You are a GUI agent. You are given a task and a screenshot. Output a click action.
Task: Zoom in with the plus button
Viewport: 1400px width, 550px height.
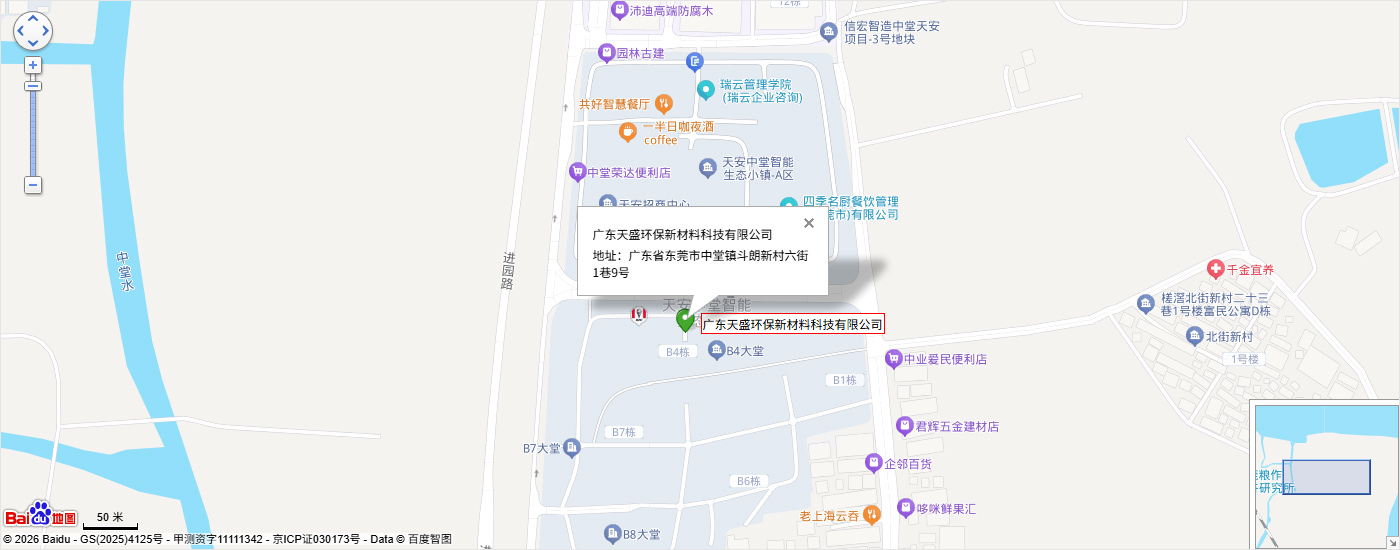tap(33, 65)
